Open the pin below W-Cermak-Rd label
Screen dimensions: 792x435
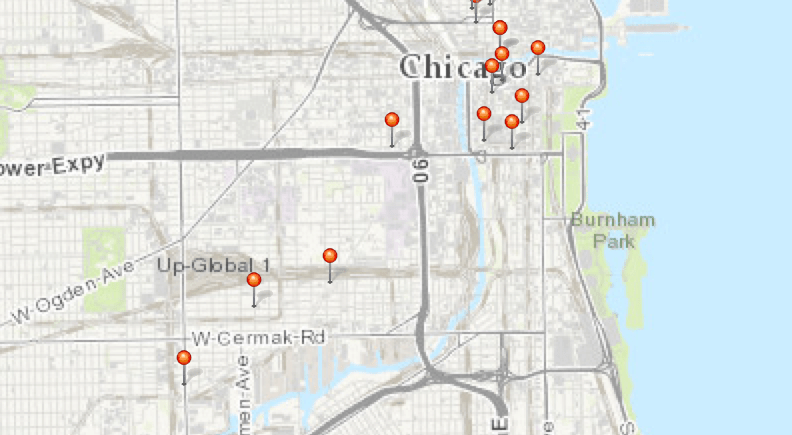(184, 358)
